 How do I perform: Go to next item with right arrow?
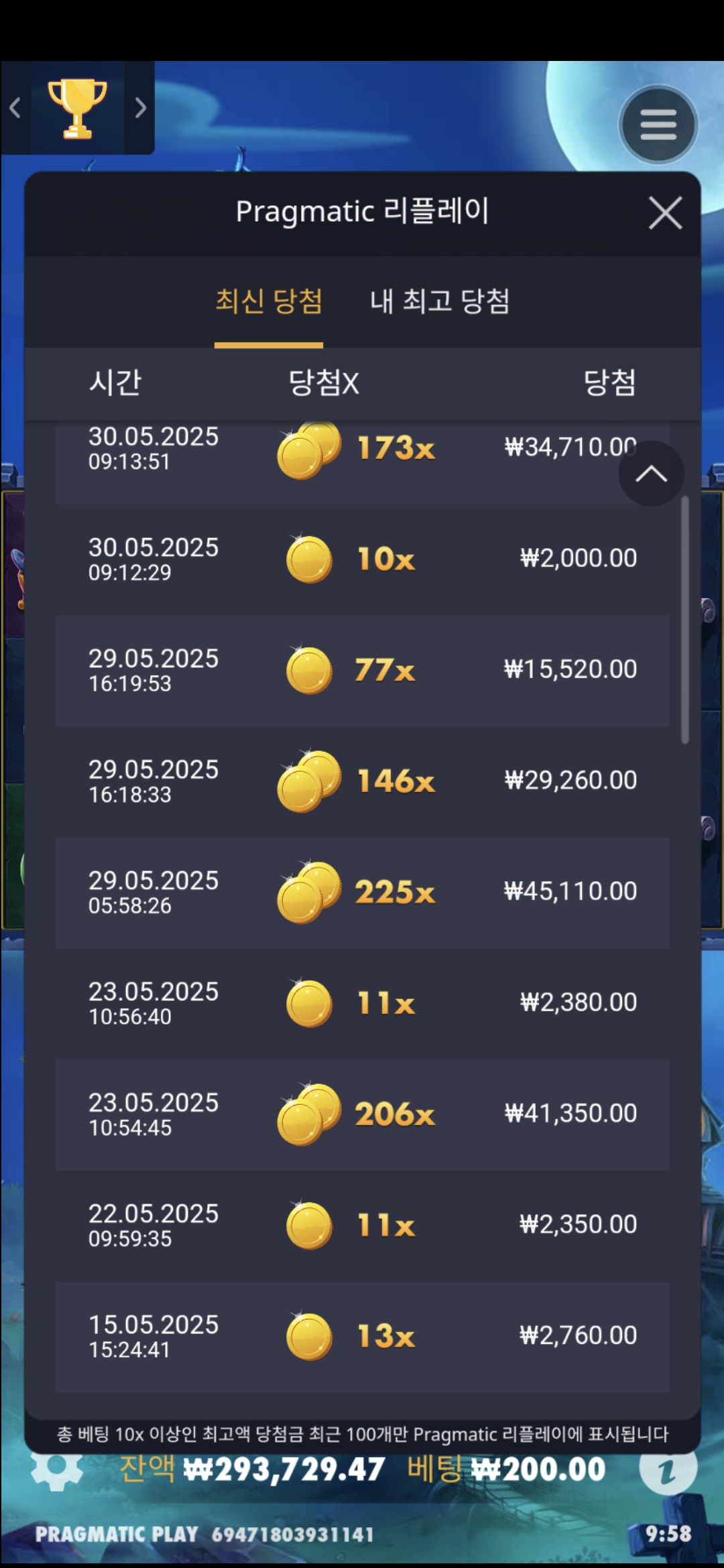[x=140, y=108]
